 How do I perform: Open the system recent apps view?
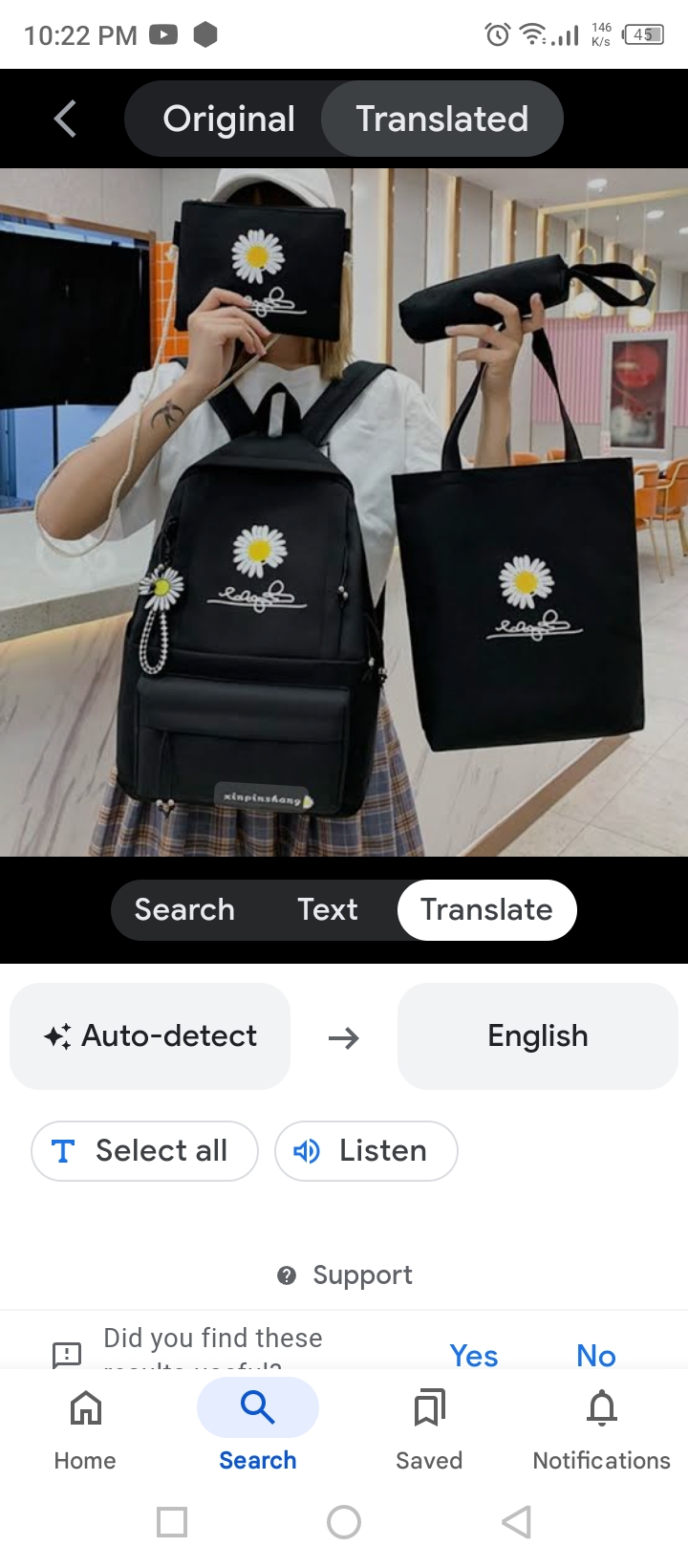point(172,1521)
